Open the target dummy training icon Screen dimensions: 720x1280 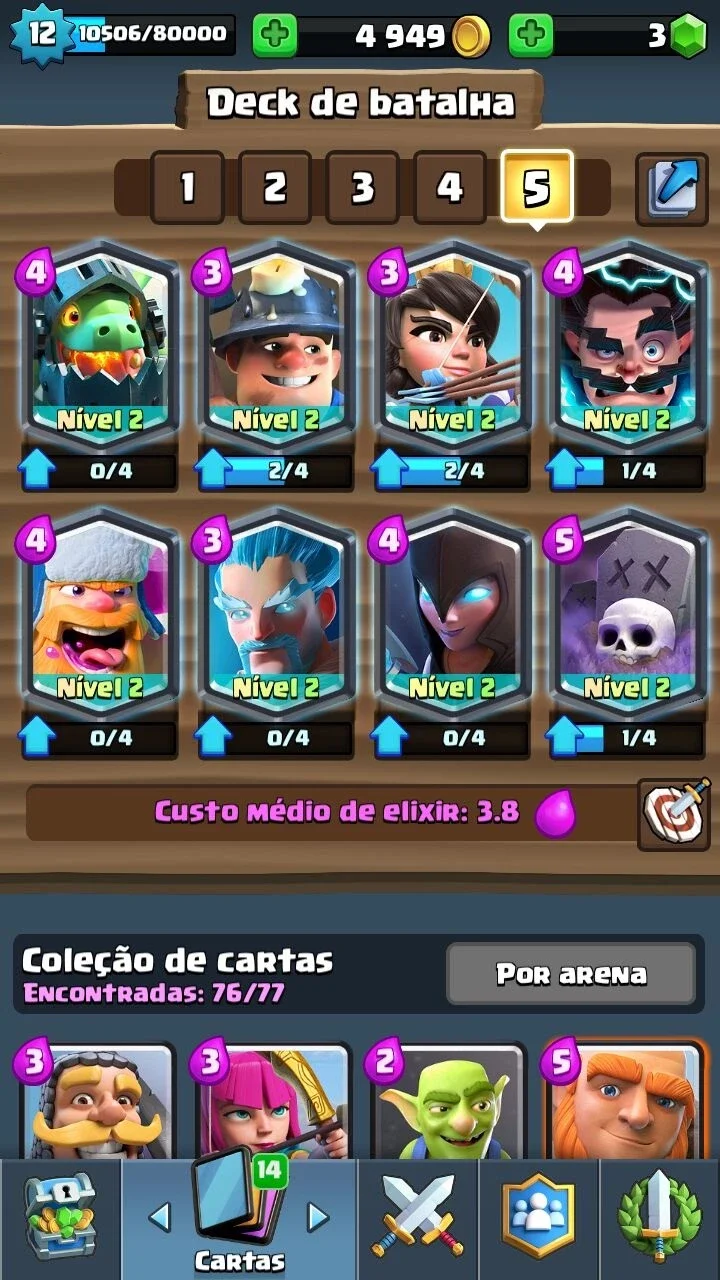(x=674, y=814)
